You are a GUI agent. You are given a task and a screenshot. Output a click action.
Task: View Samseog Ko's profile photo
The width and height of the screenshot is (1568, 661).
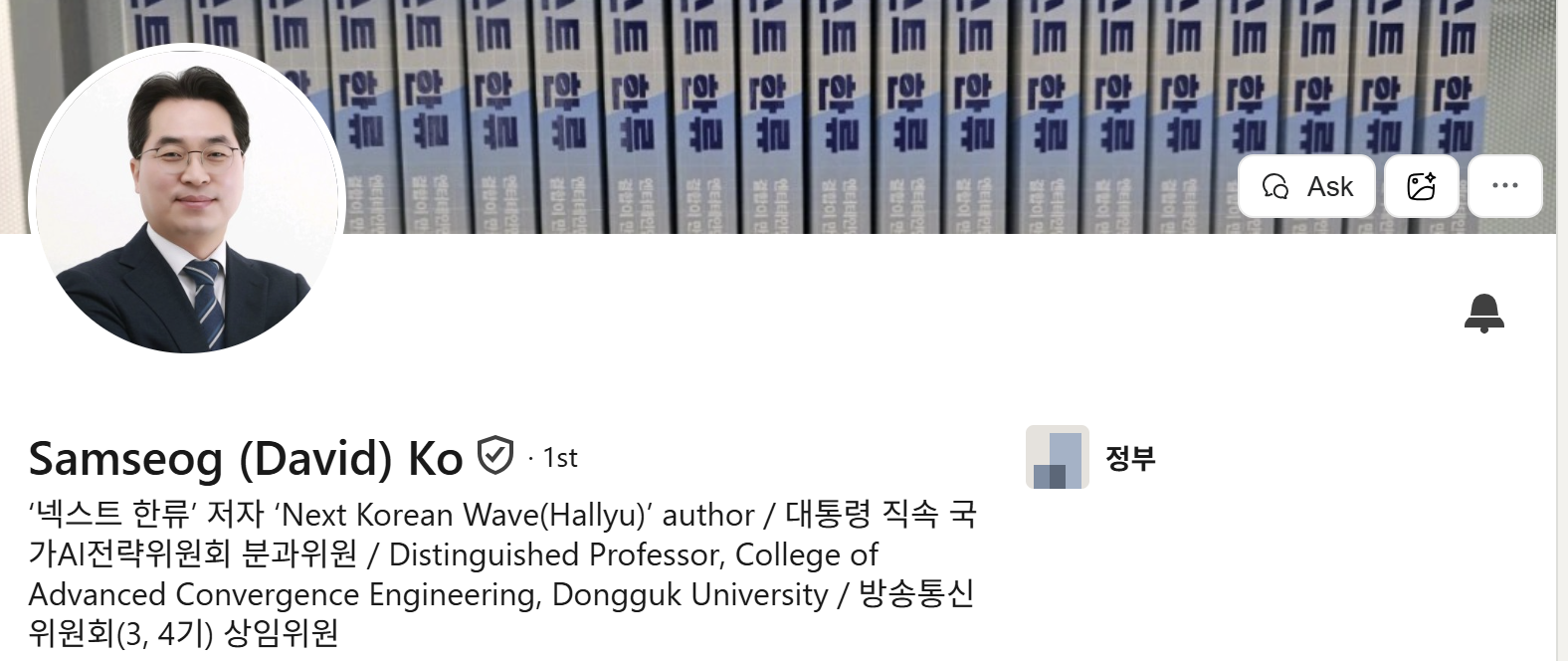[187, 199]
